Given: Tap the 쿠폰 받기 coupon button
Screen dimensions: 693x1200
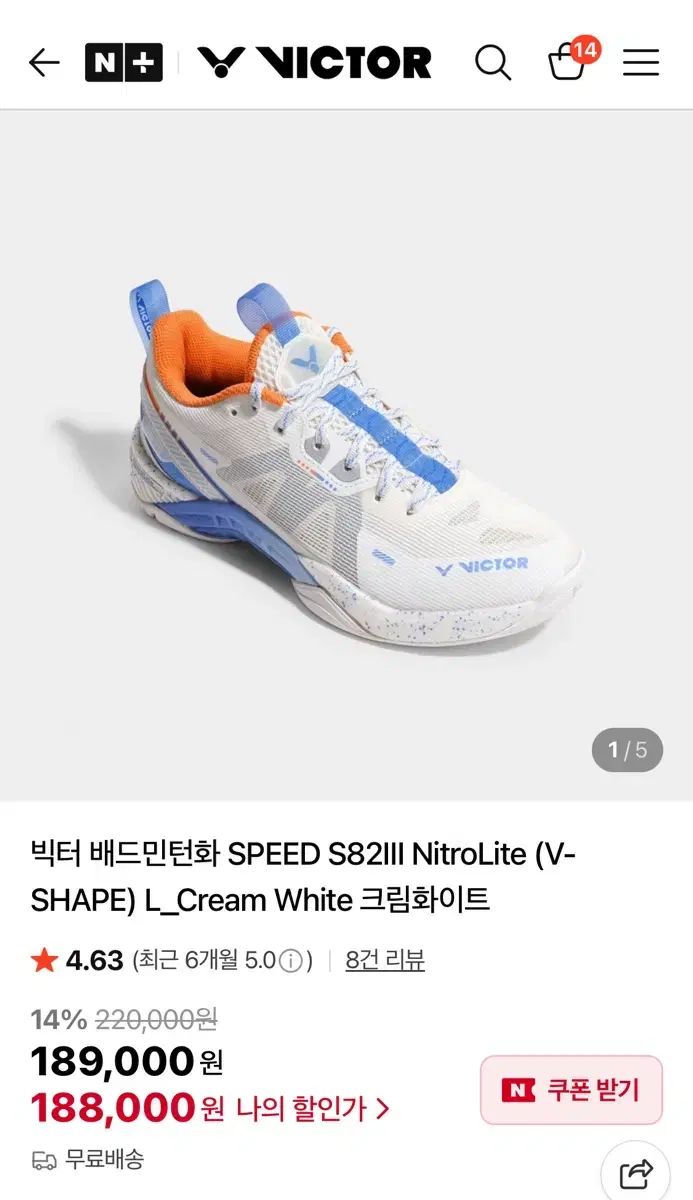Looking at the screenshot, I should pyautogui.click(x=571, y=1090).
